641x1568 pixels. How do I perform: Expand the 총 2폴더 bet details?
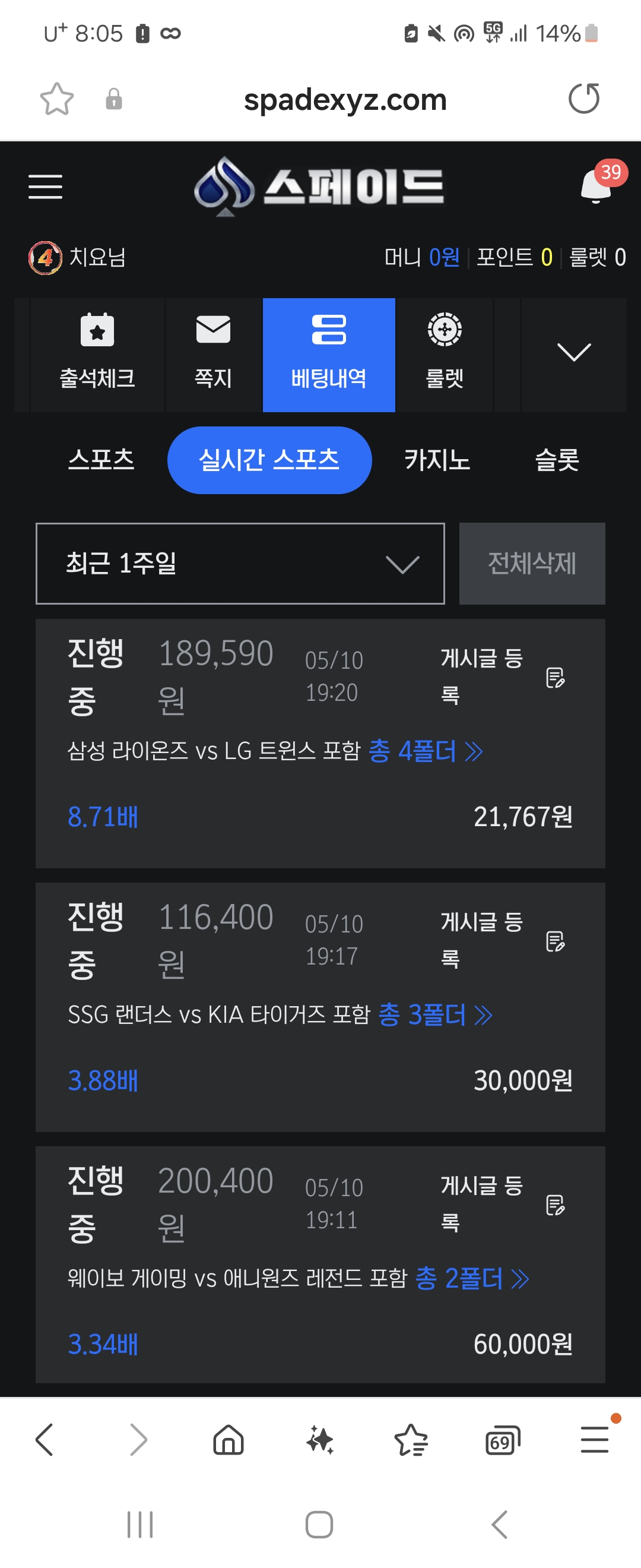[471, 1278]
